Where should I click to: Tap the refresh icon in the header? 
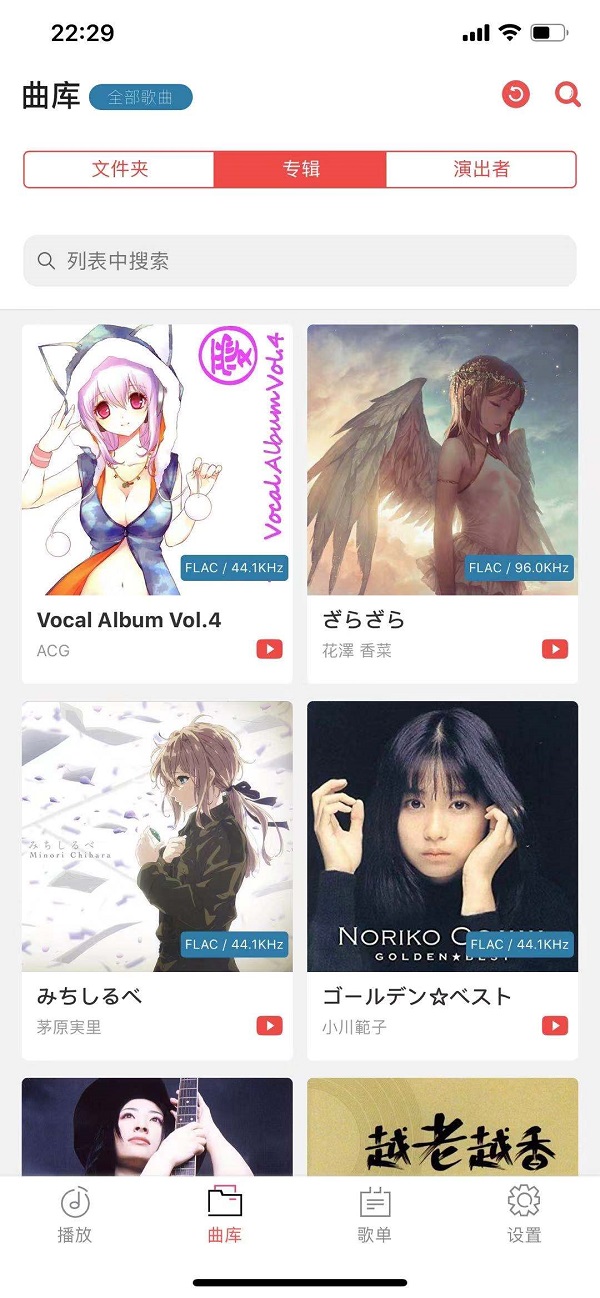[516, 96]
